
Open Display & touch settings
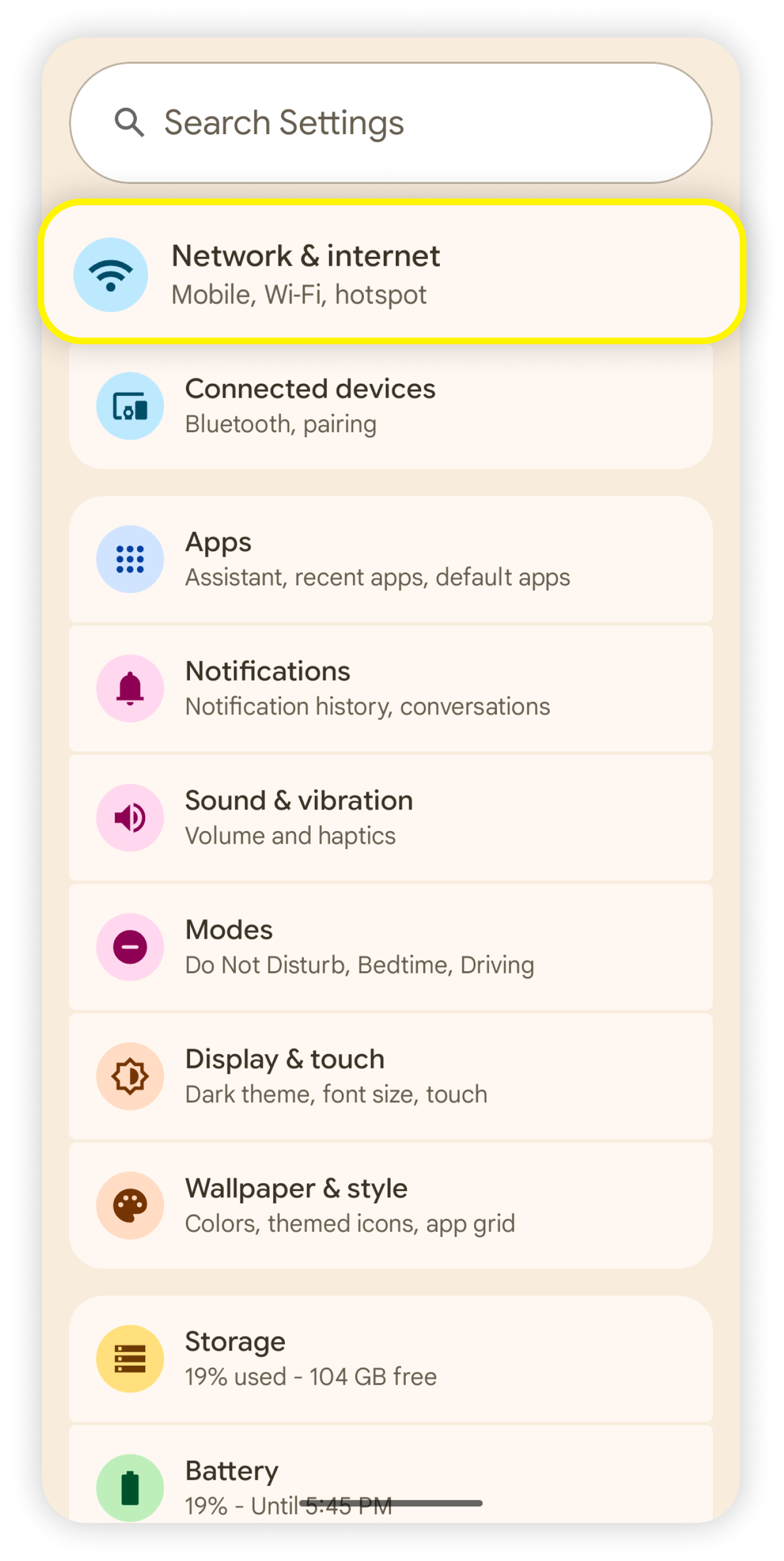coord(391,1076)
